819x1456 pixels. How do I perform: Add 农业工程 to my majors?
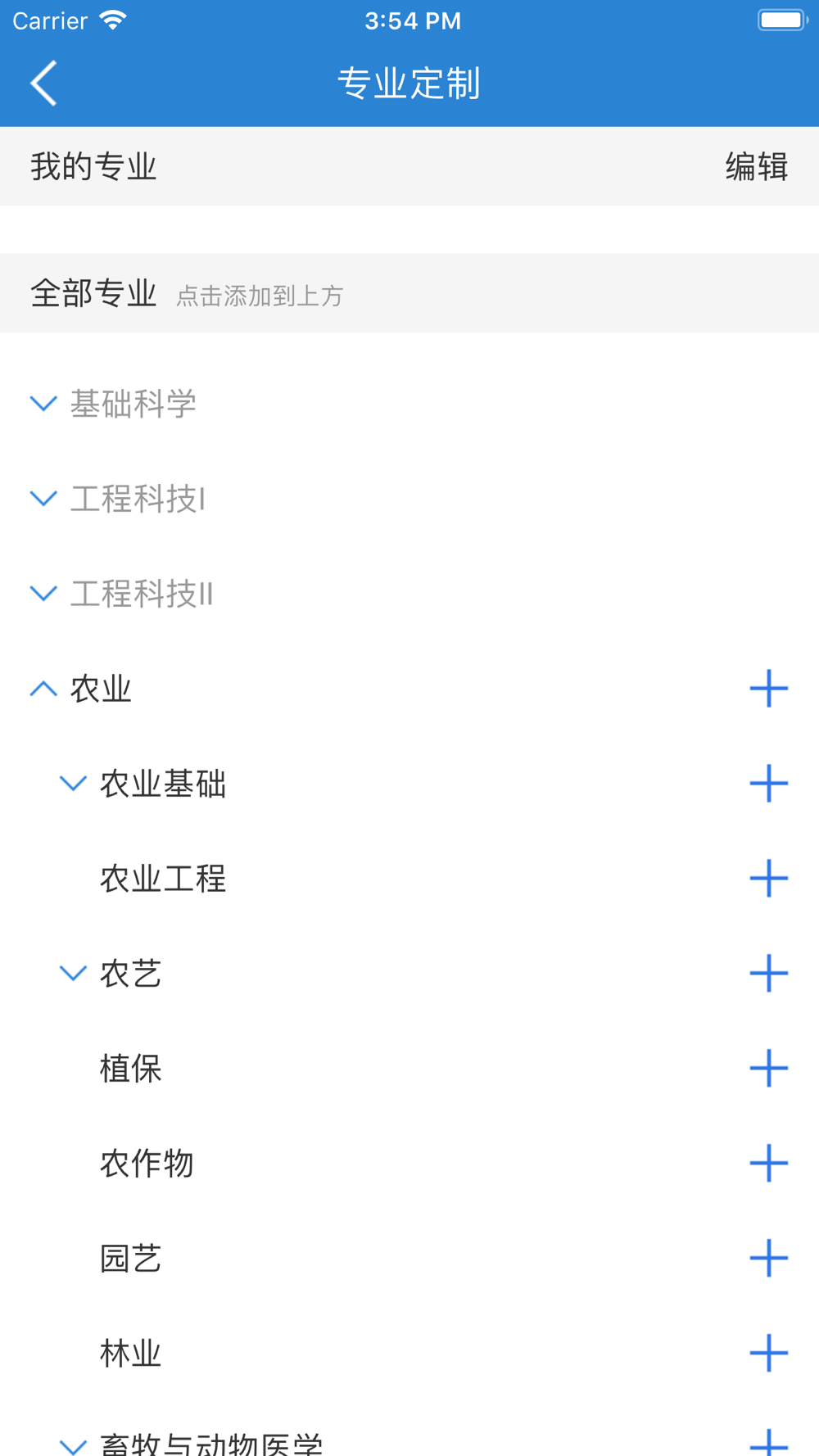pos(768,879)
